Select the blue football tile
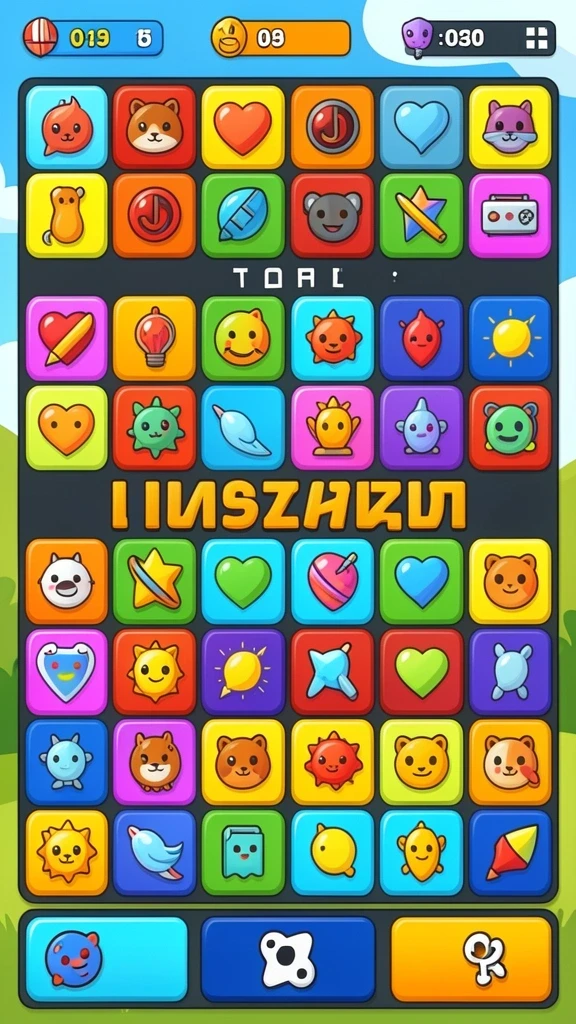This screenshot has height=1024, width=576. click(243, 216)
